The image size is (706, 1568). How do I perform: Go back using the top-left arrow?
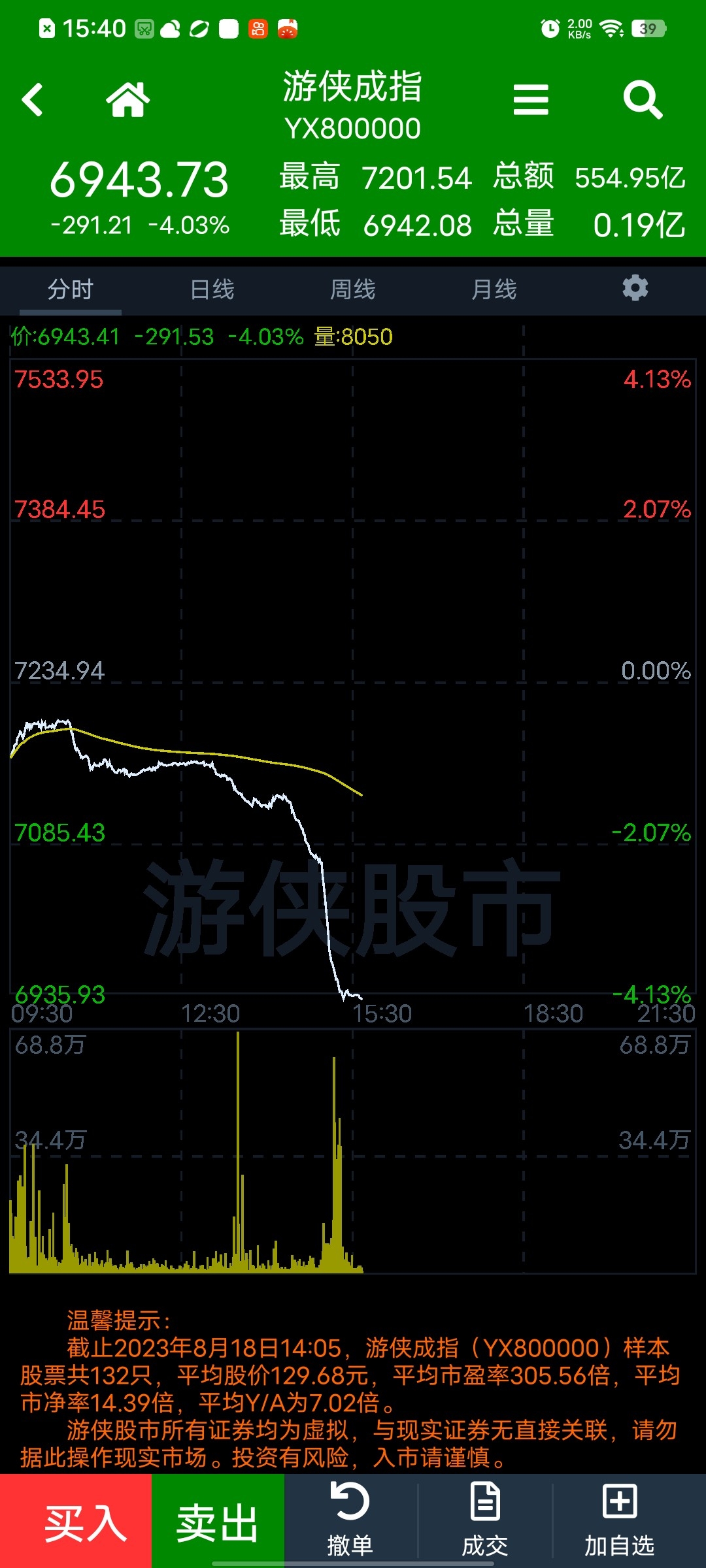click(x=32, y=99)
